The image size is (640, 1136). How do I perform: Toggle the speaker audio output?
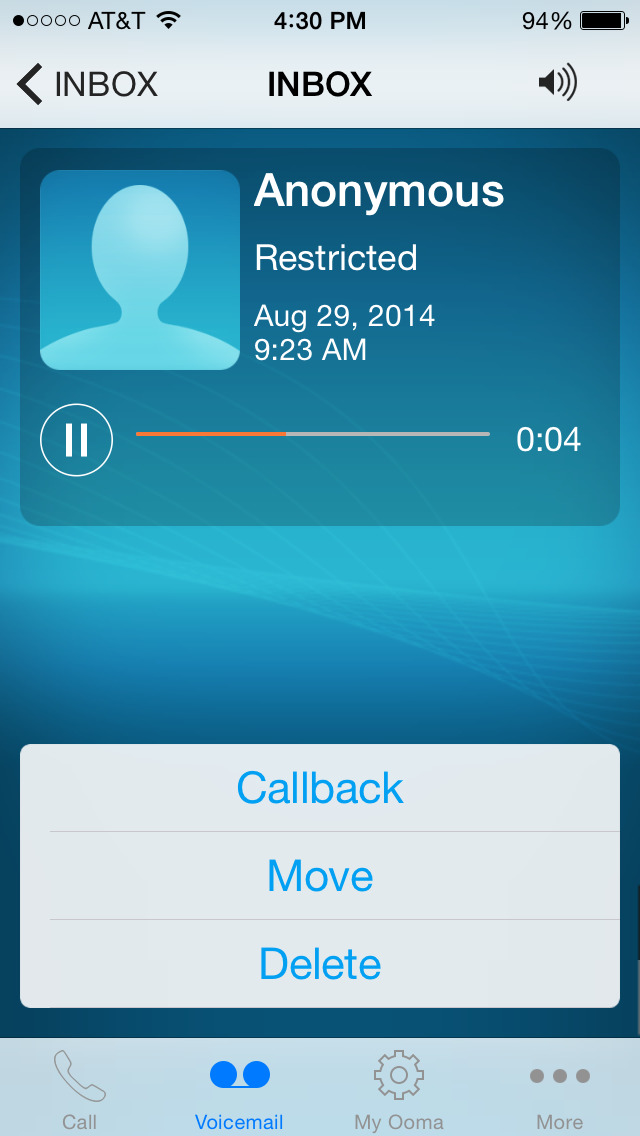coord(557,83)
